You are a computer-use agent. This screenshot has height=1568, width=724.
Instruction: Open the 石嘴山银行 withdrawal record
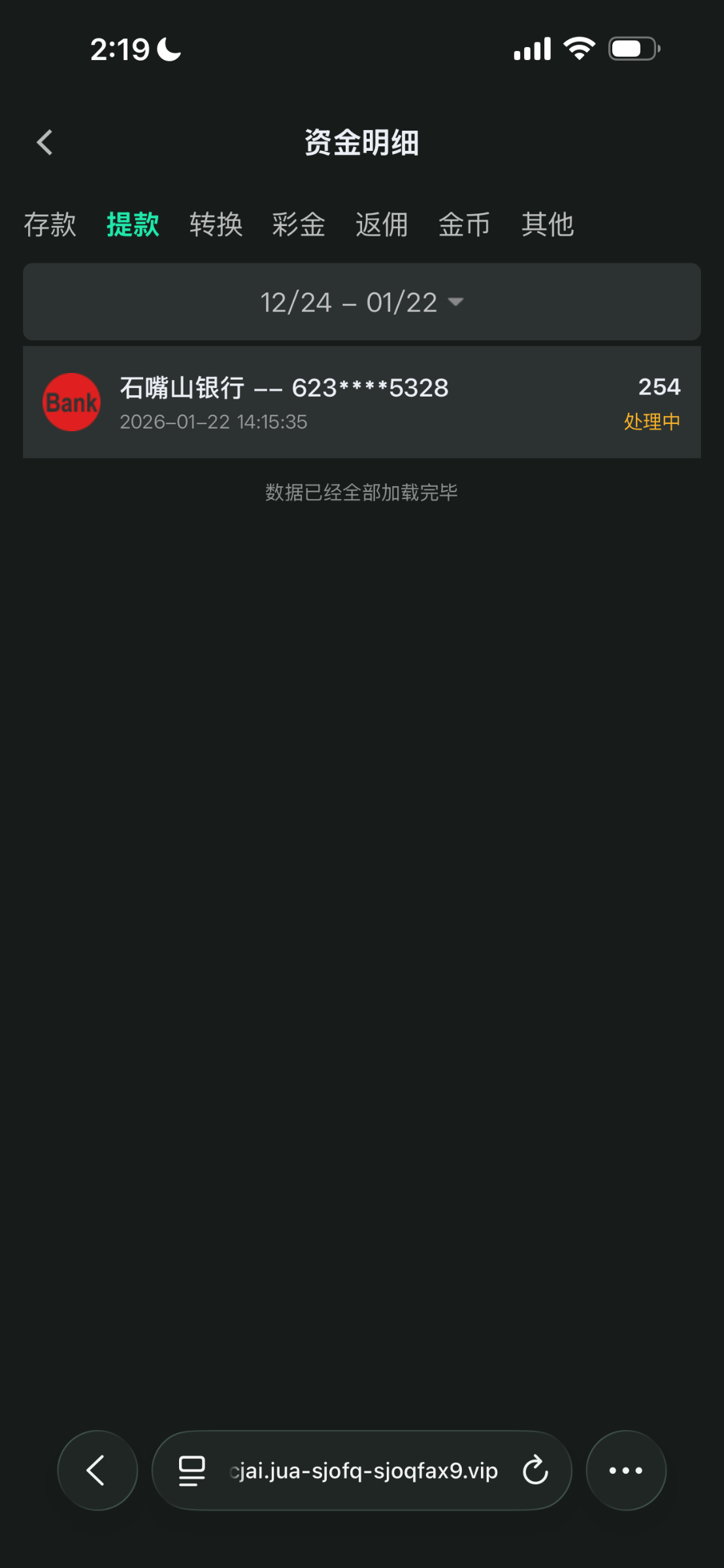click(362, 402)
